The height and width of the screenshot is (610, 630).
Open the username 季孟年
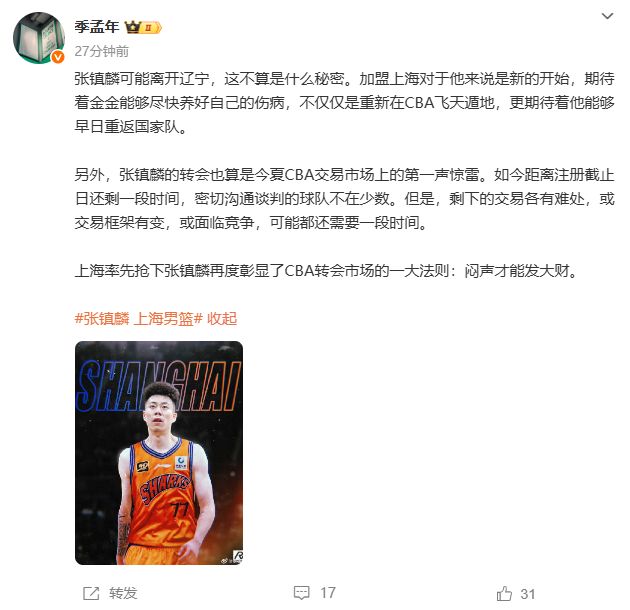pyautogui.click(x=95, y=29)
